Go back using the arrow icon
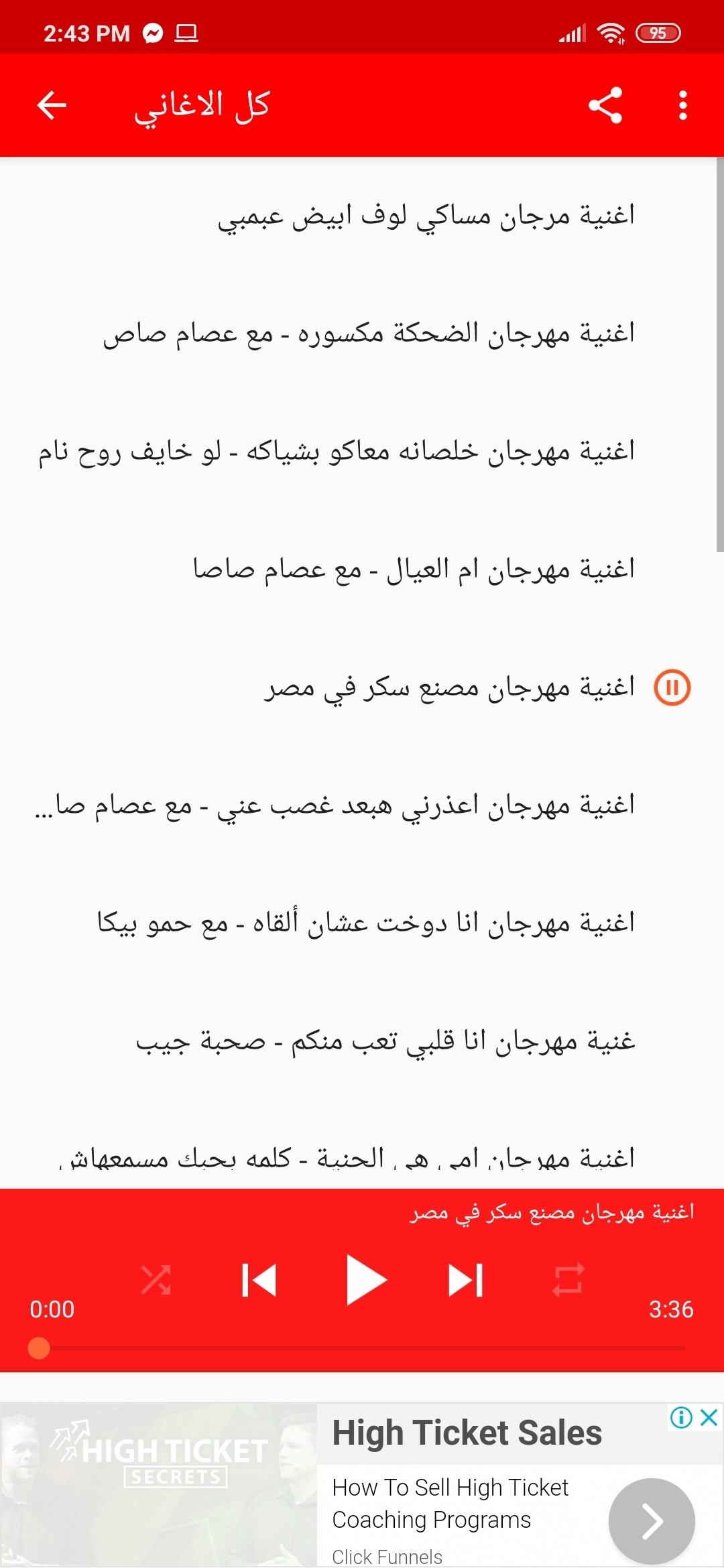The width and height of the screenshot is (724, 1568). click(52, 105)
